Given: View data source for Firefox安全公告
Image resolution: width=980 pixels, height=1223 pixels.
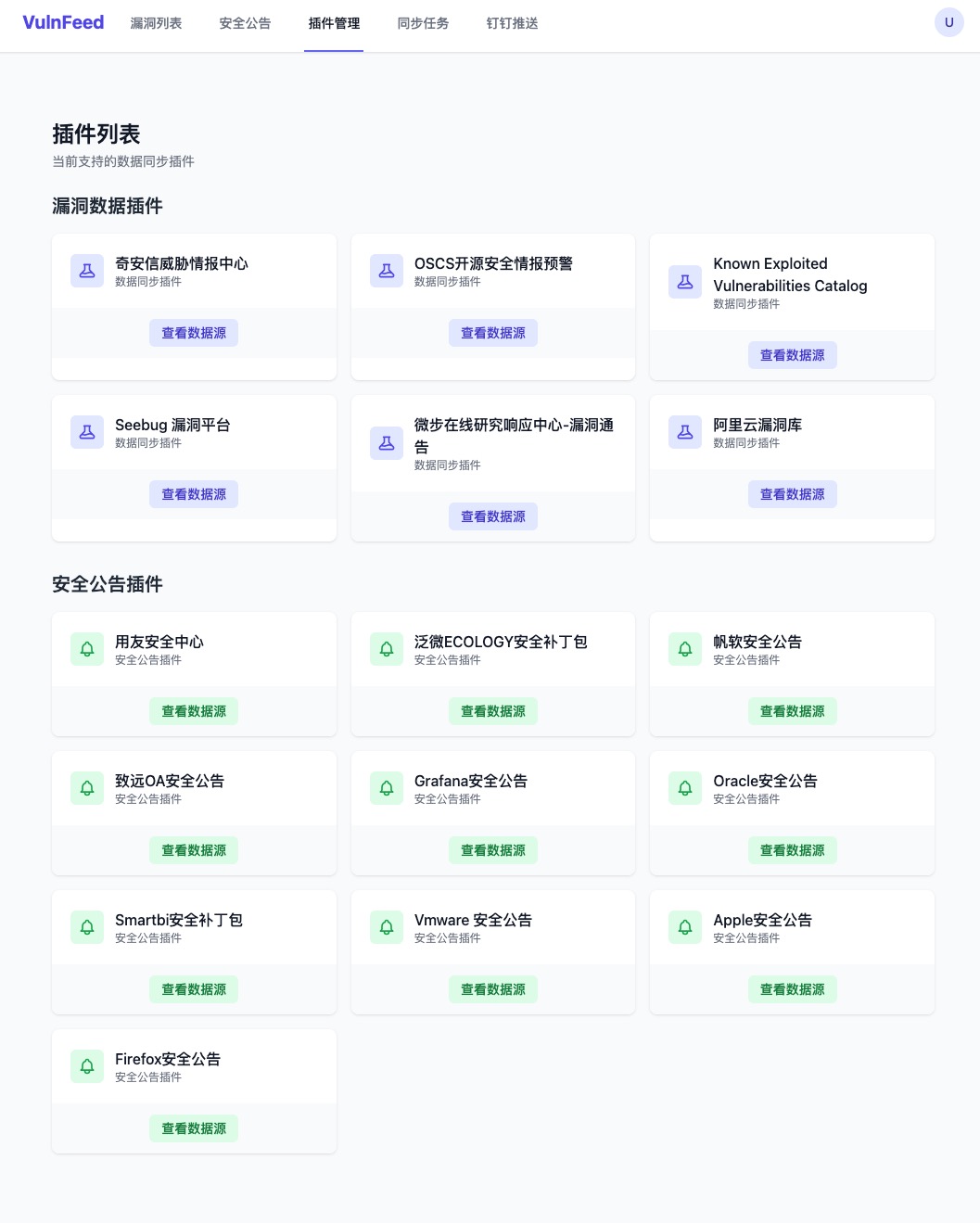Looking at the screenshot, I should 194,1128.
